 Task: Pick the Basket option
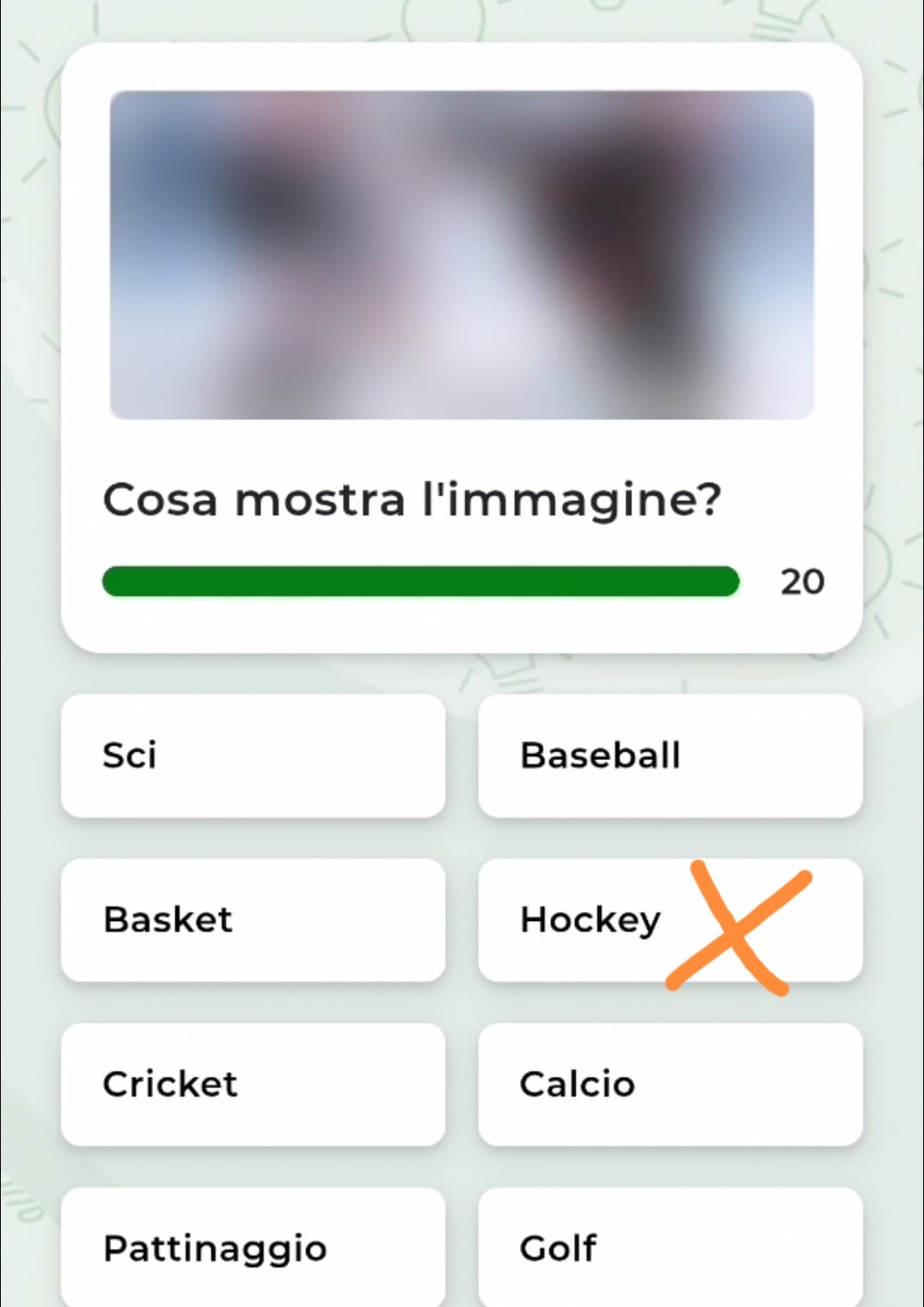[x=252, y=920]
